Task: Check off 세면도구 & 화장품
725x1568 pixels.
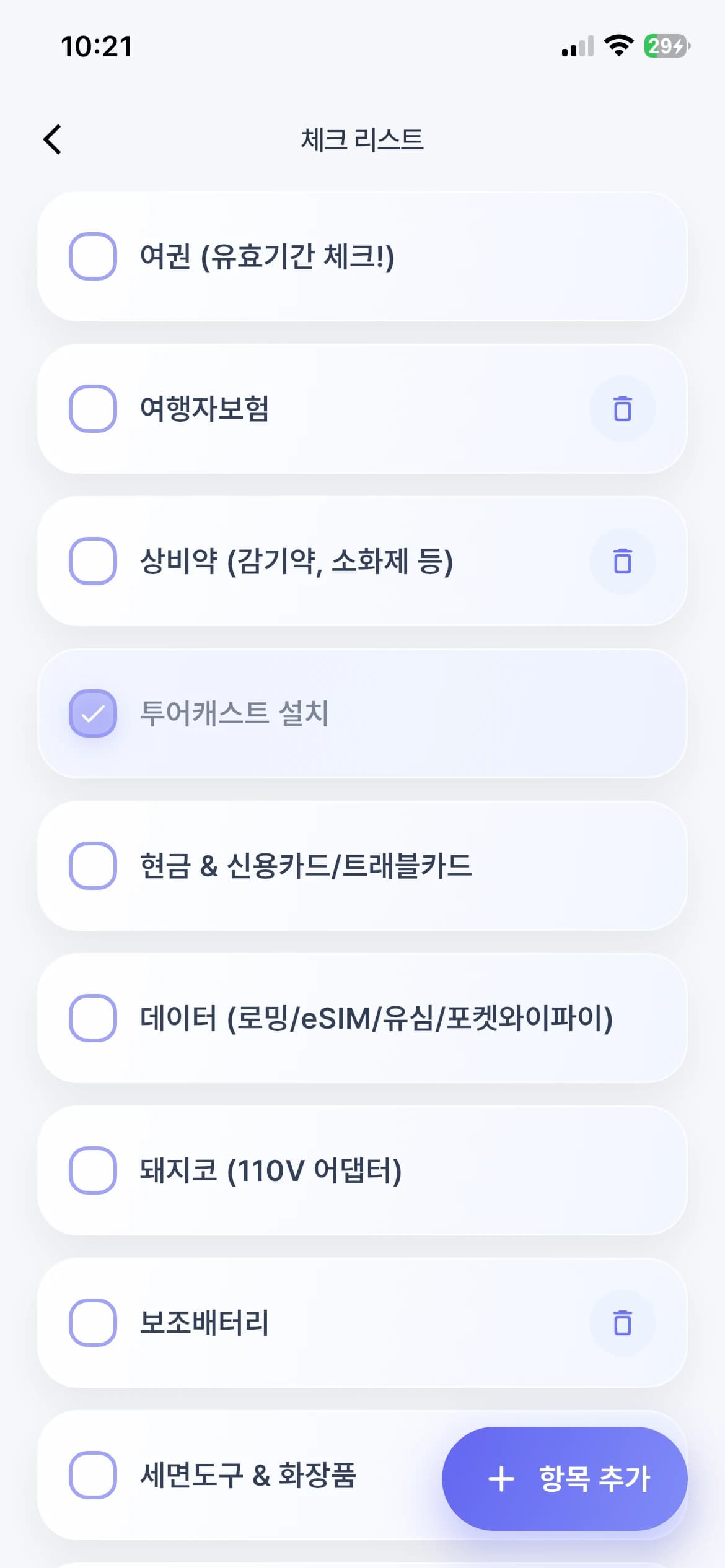Action: pos(92,1478)
